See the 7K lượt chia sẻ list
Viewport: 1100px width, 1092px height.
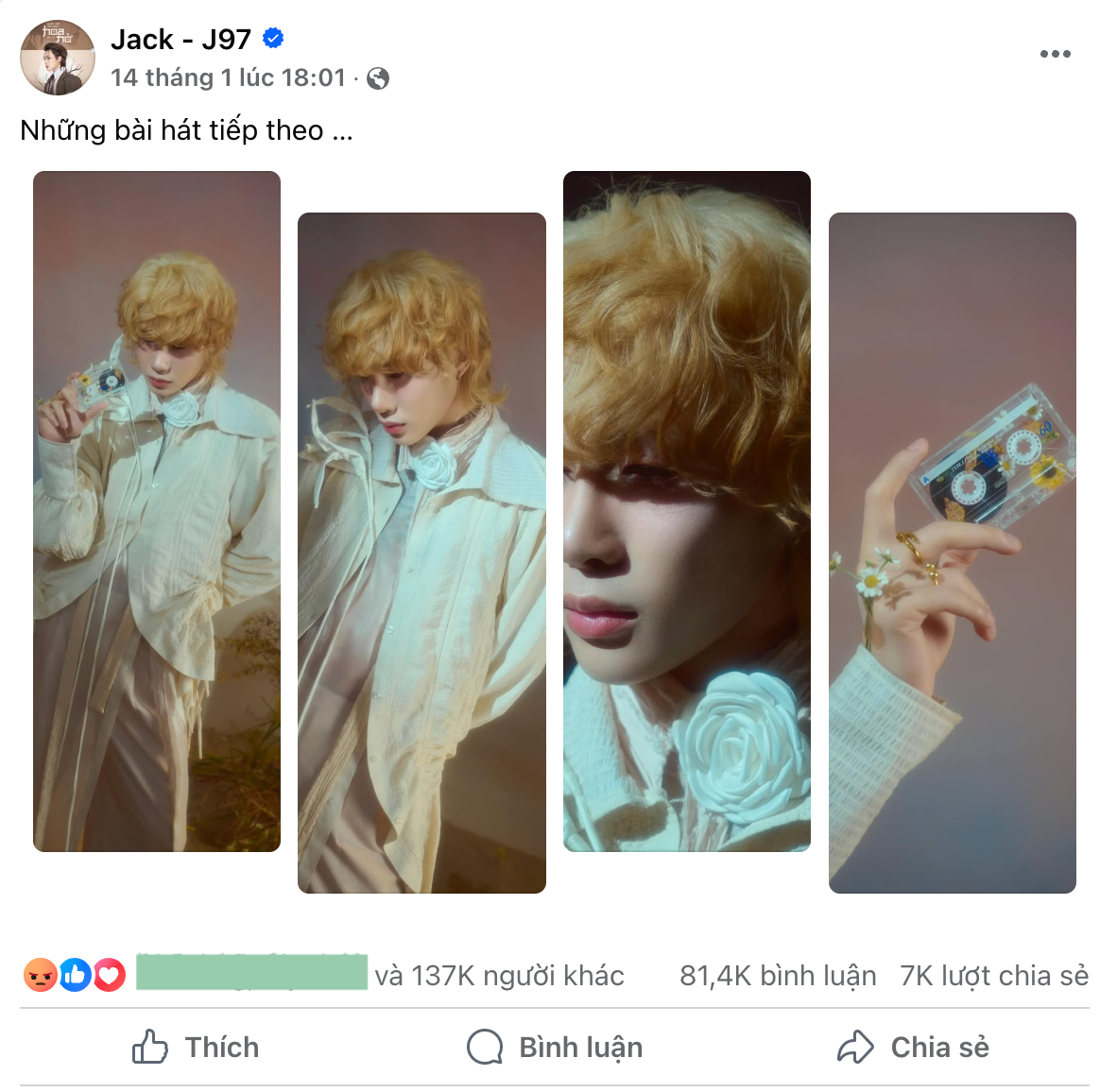coord(993,975)
